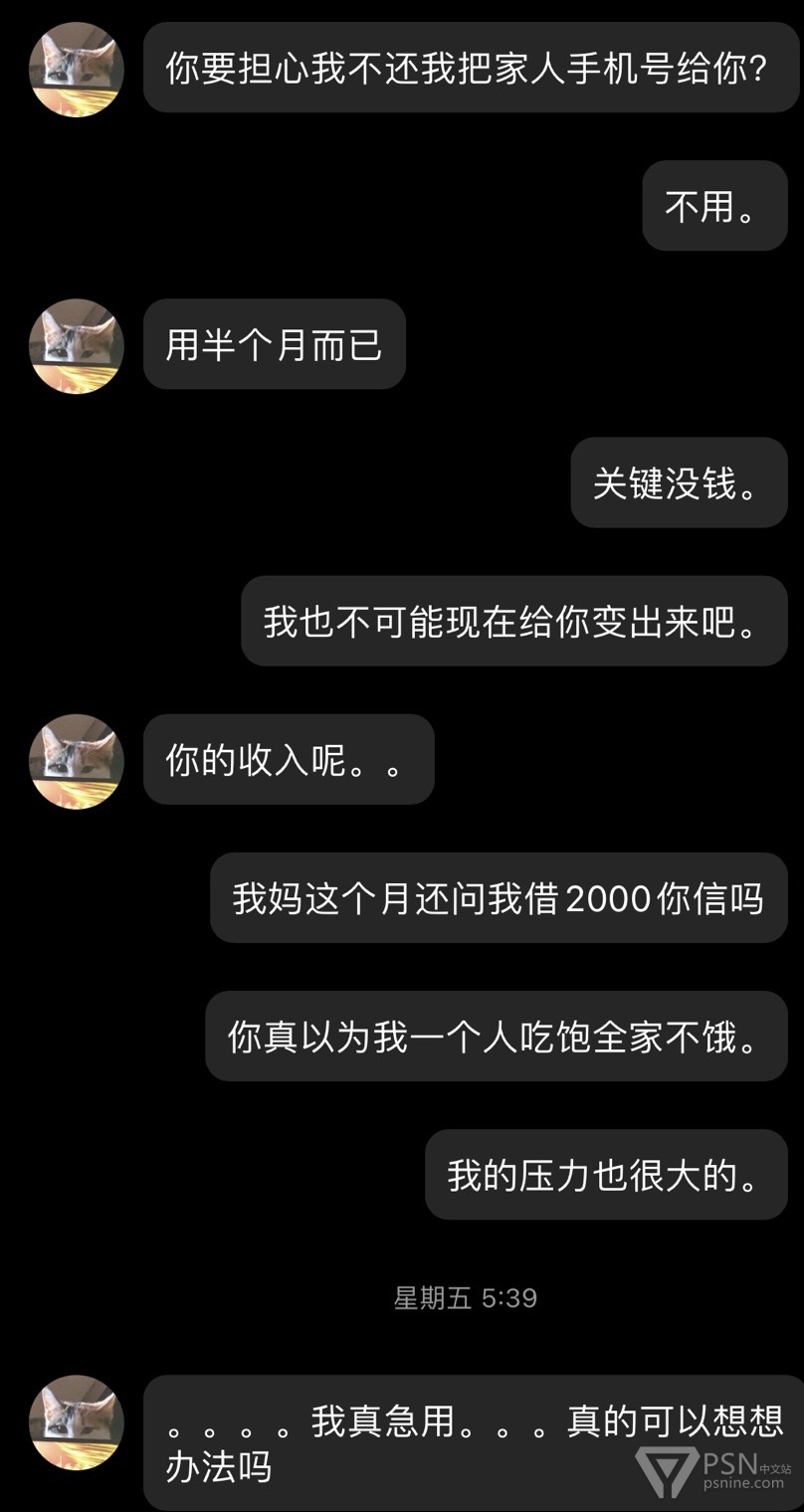View profile from avatar by the "我真急用" message
This screenshot has height=1512, width=804.
coord(77,1422)
